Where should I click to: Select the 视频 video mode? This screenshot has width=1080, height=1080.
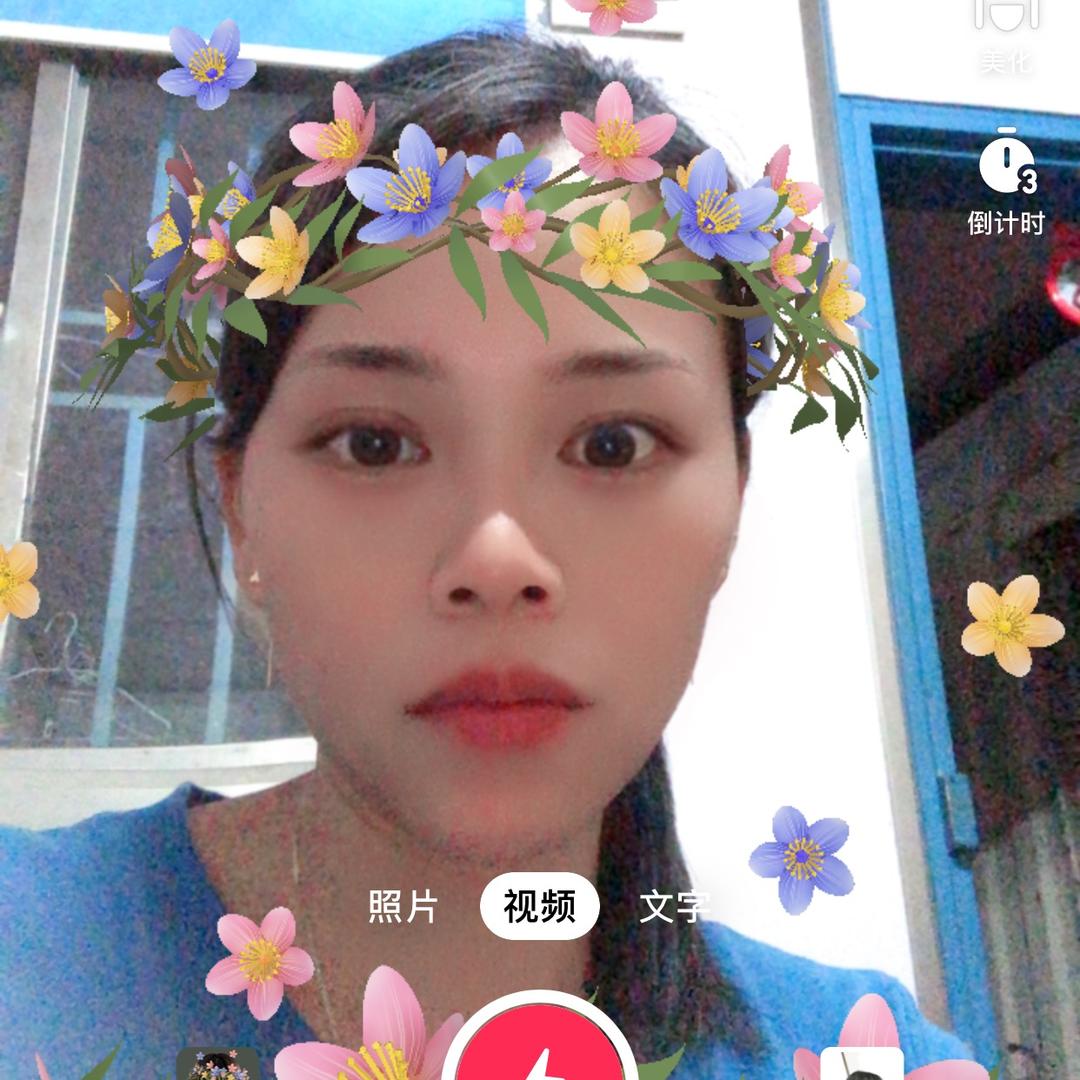pyautogui.click(x=539, y=906)
